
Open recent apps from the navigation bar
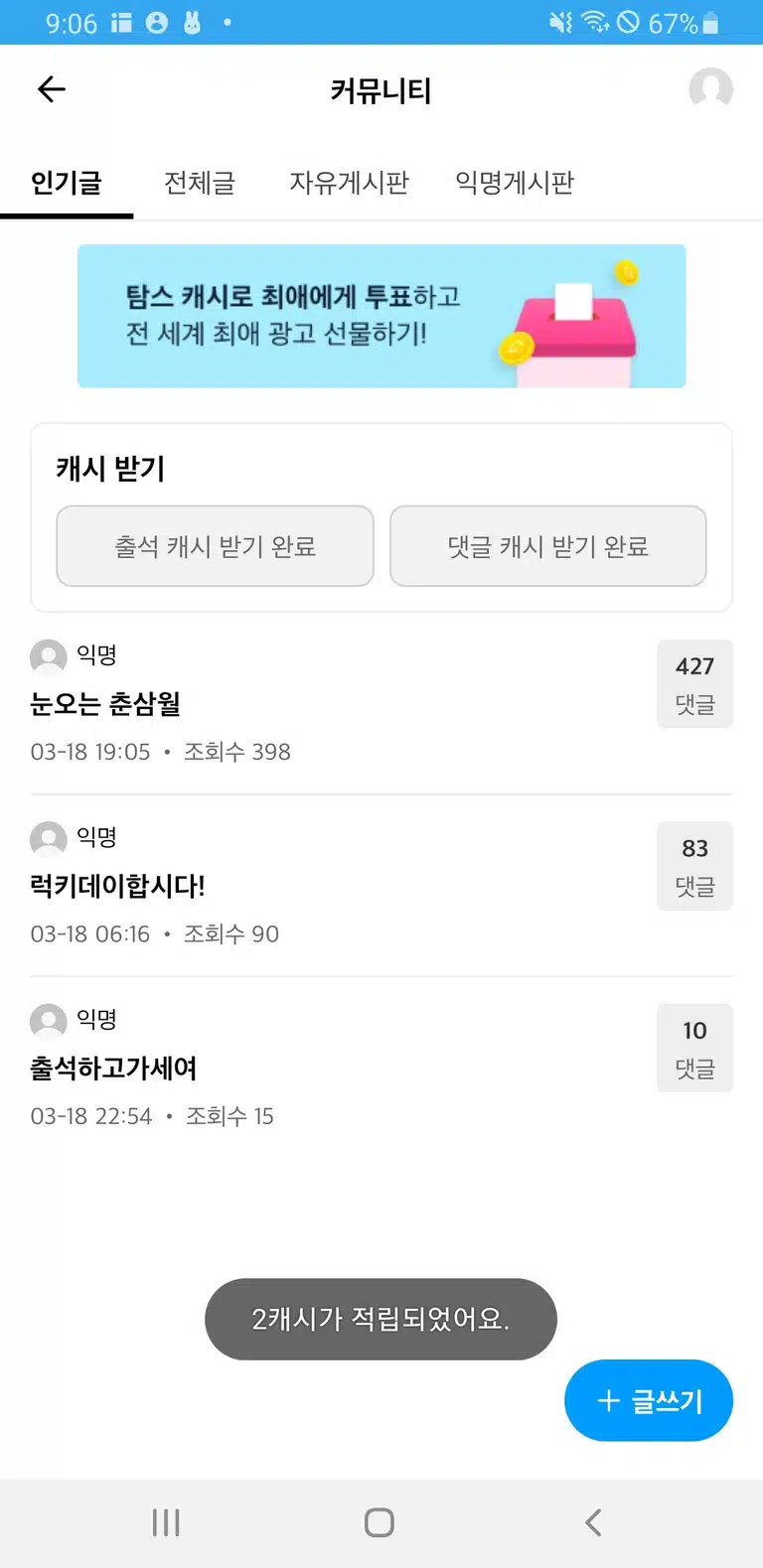coord(166,1522)
